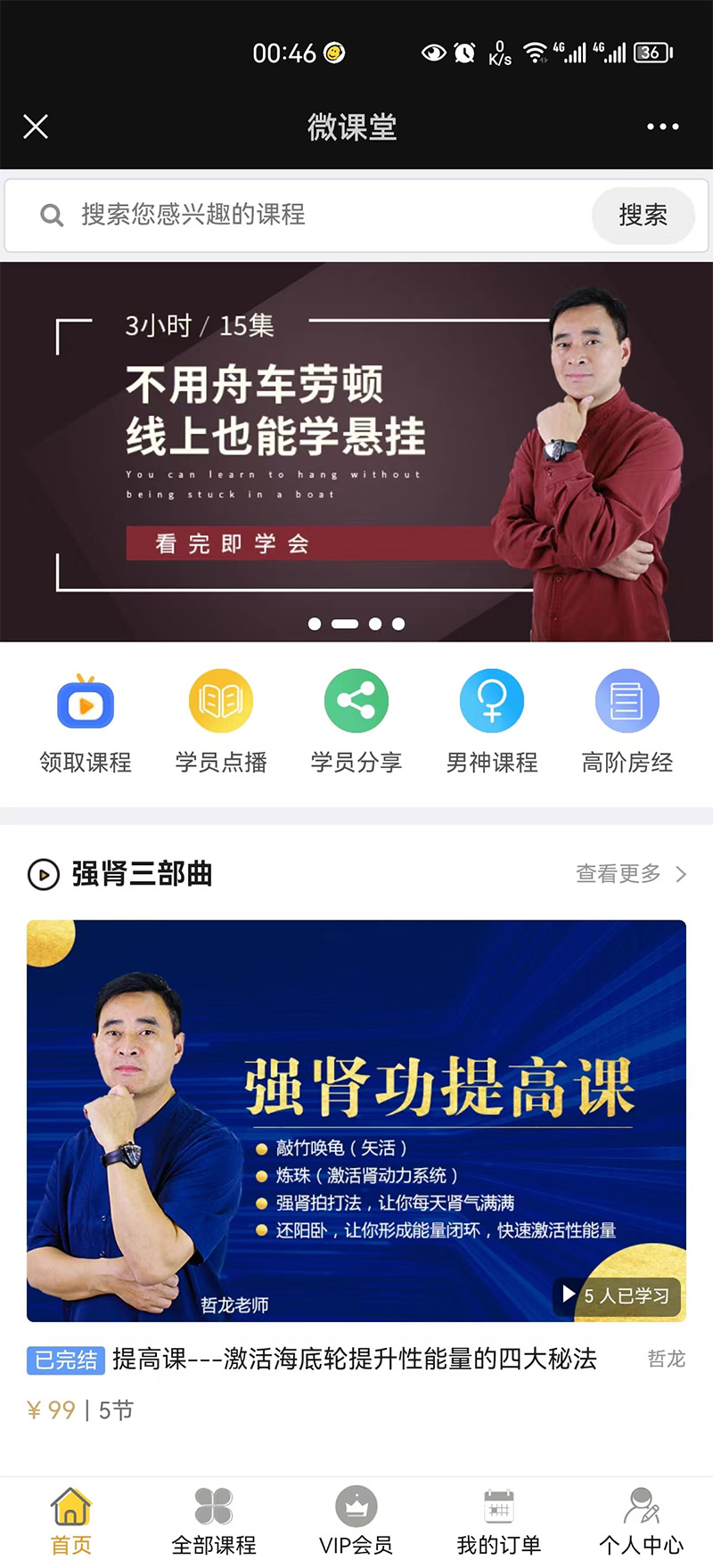This screenshot has width=713, height=1568.
Task: Tap the 搜索 button
Action: [643, 215]
